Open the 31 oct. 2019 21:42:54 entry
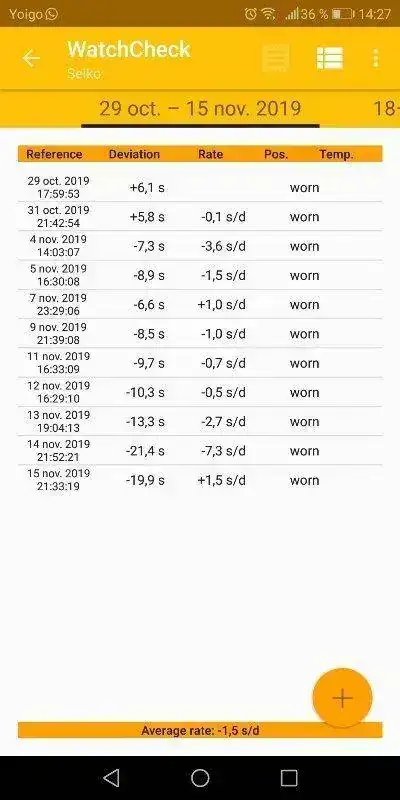 coord(200,216)
